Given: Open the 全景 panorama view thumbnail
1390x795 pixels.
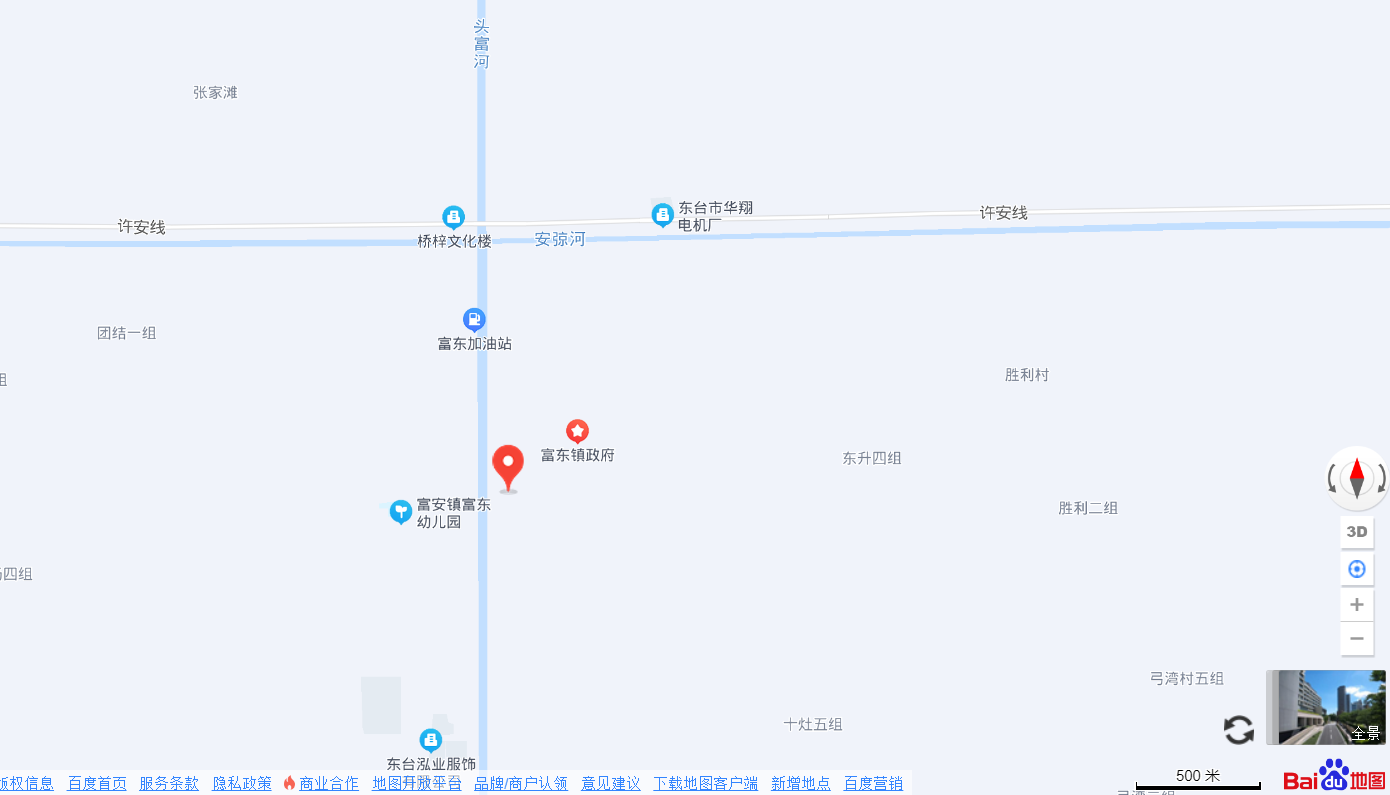Looking at the screenshot, I should point(1326,707).
